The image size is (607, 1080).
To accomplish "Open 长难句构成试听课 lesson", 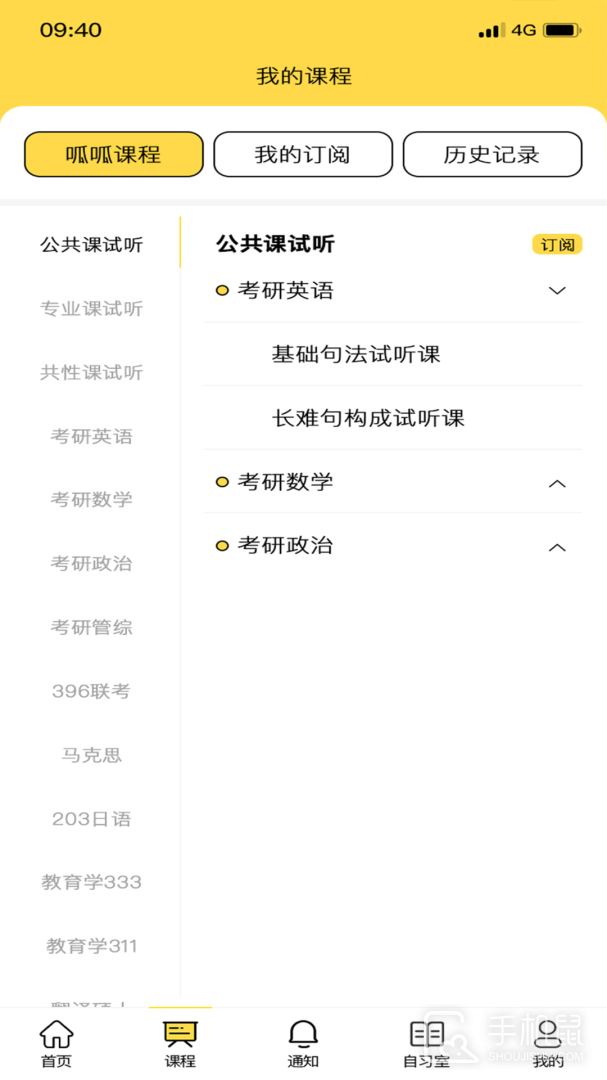I will tap(368, 418).
